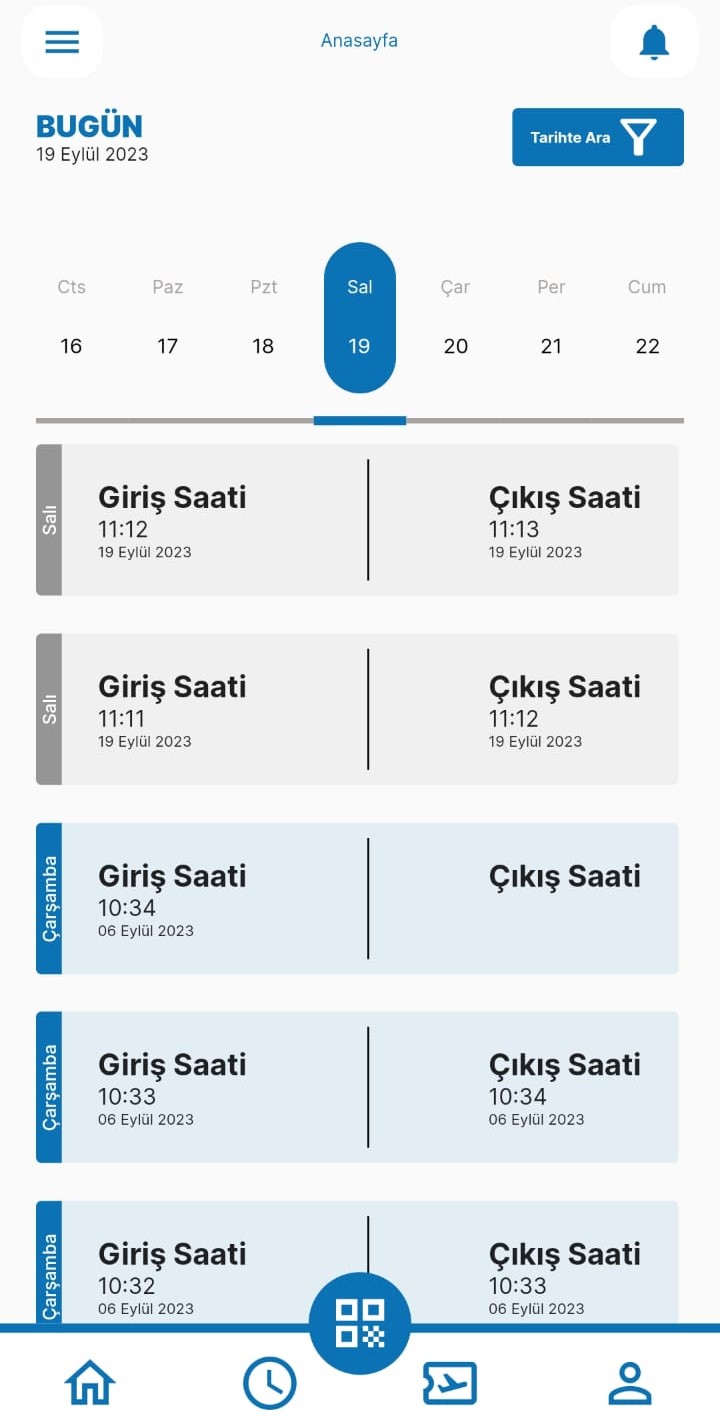Open the Çarşamba entry with Giriş 10:34
Viewport: 720px width, 1419px height.
(x=357, y=898)
